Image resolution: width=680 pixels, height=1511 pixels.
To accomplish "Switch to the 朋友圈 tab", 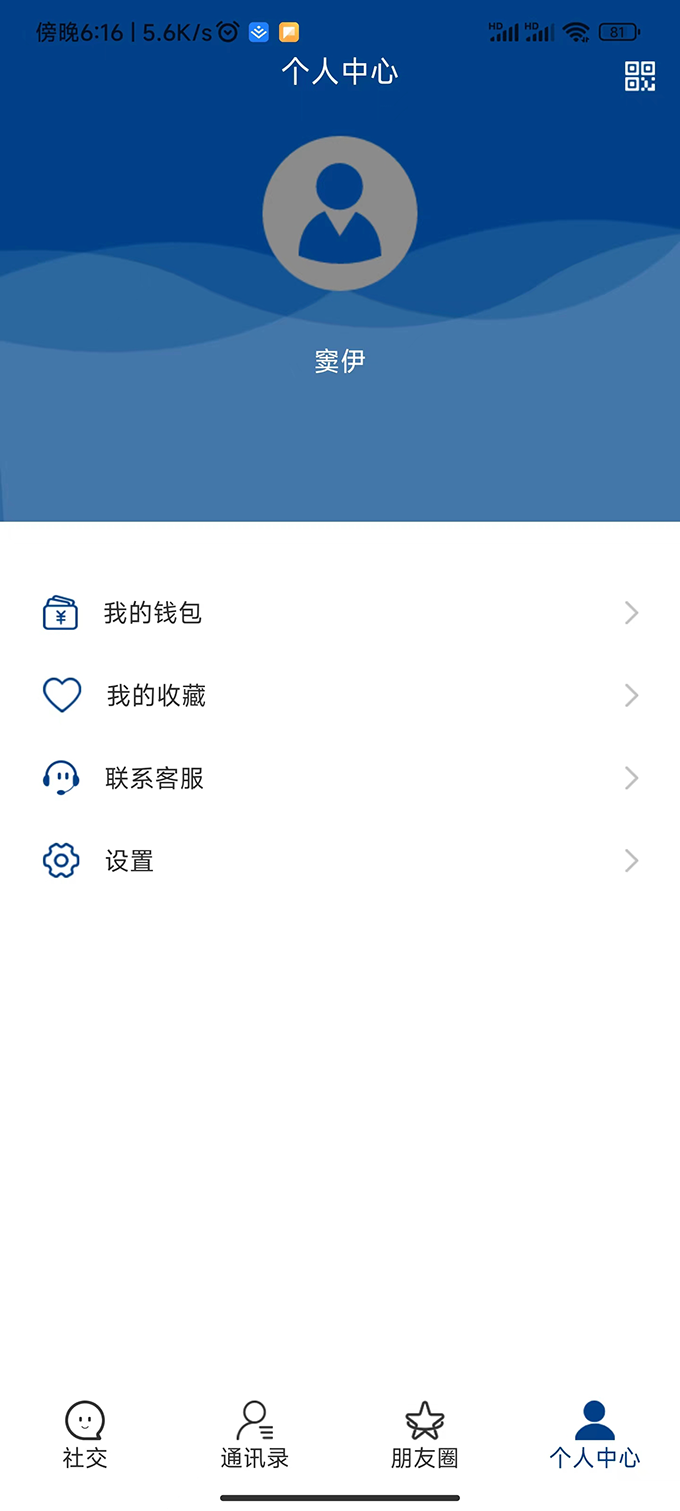I will [425, 1434].
